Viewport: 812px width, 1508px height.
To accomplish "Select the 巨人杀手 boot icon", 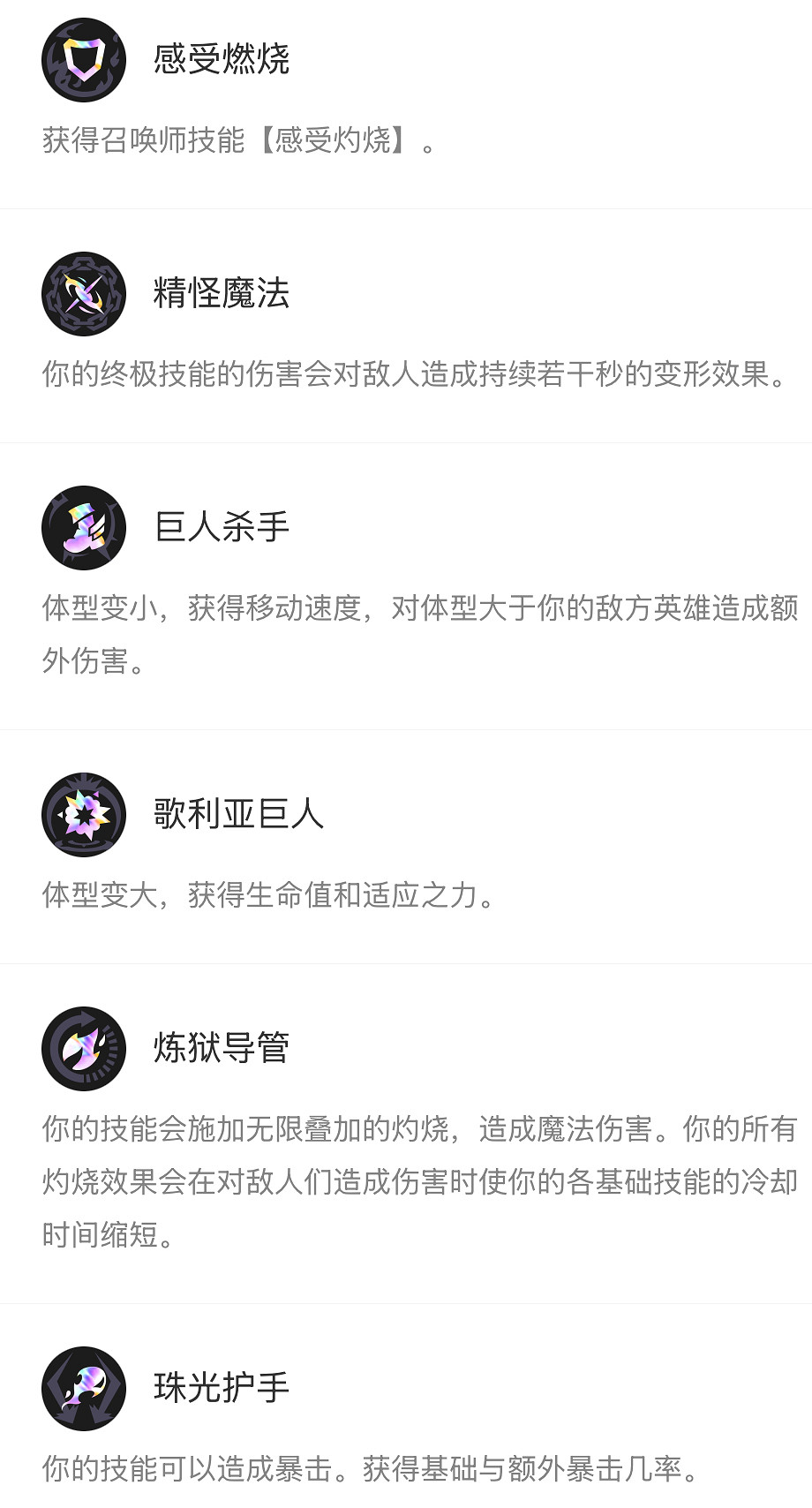I will pos(84,527).
